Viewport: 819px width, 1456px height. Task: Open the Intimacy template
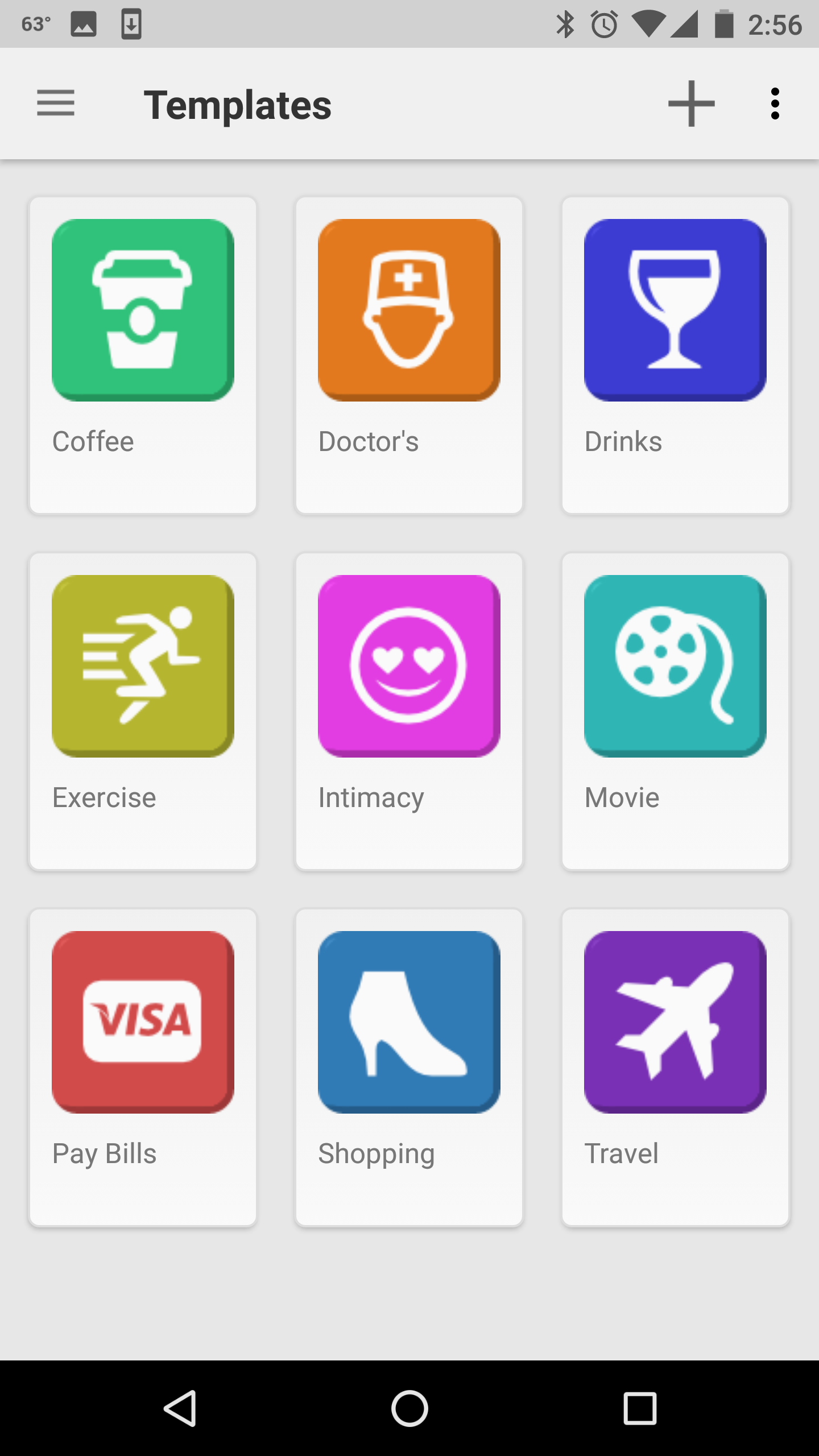pyautogui.click(x=409, y=712)
